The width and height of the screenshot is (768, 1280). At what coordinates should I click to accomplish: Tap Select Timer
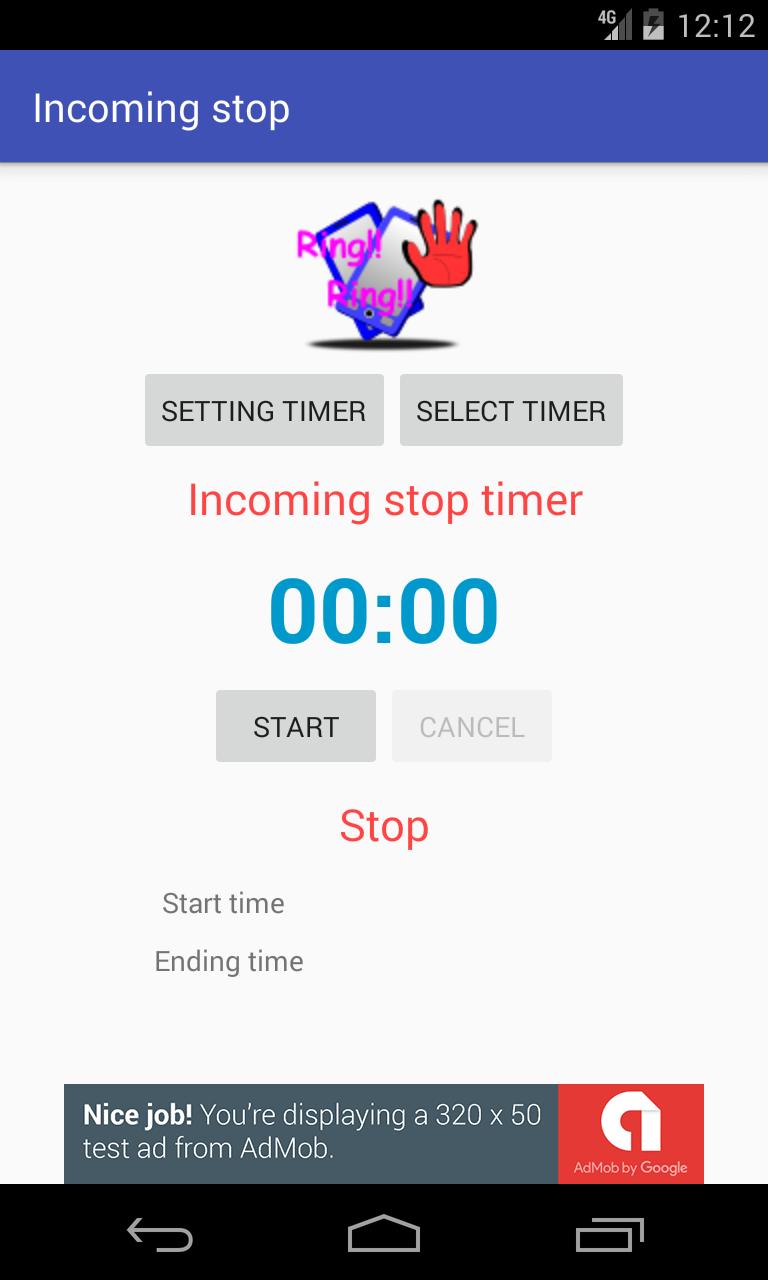511,411
